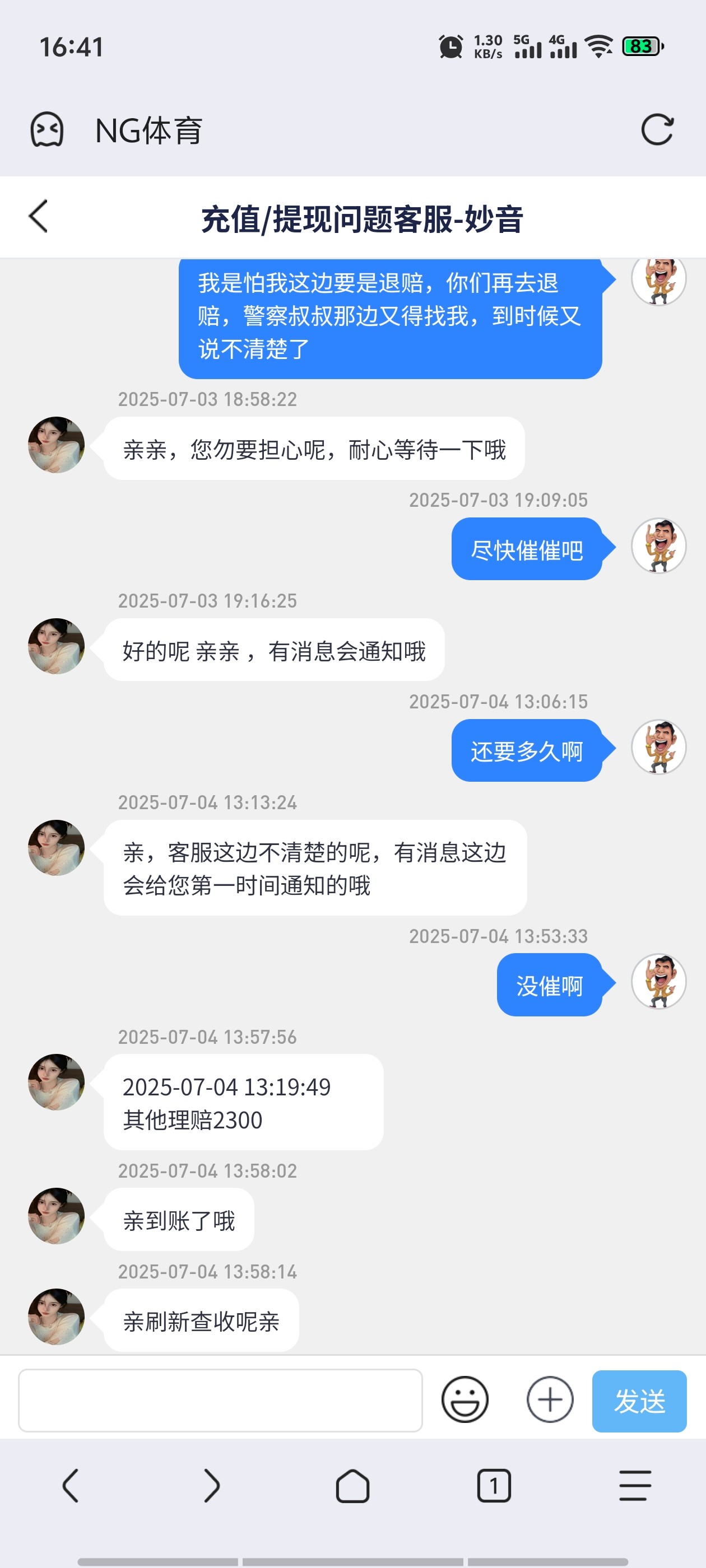Go to the browser home page
Image resolution: width=706 pixels, height=1568 pixels.
[352, 1485]
